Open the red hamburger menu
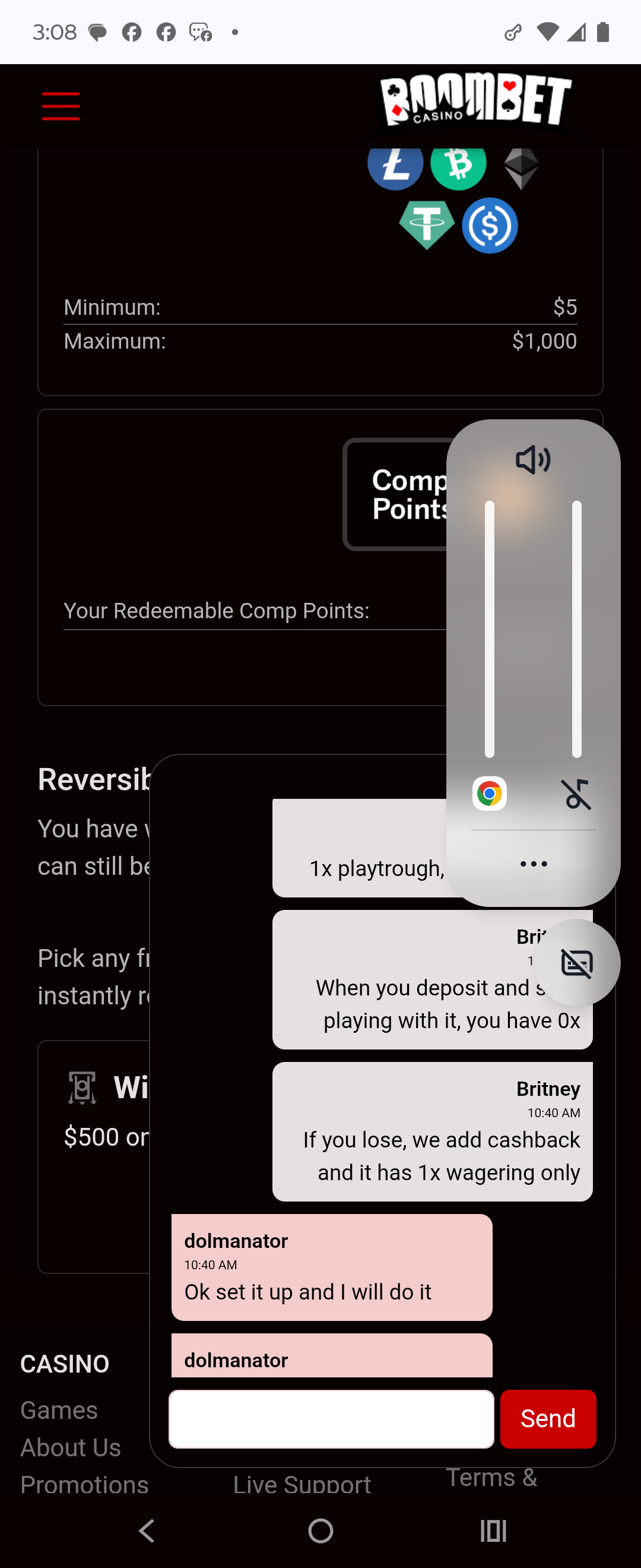The height and width of the screenshot is (1568, 641). coord(61,106)
